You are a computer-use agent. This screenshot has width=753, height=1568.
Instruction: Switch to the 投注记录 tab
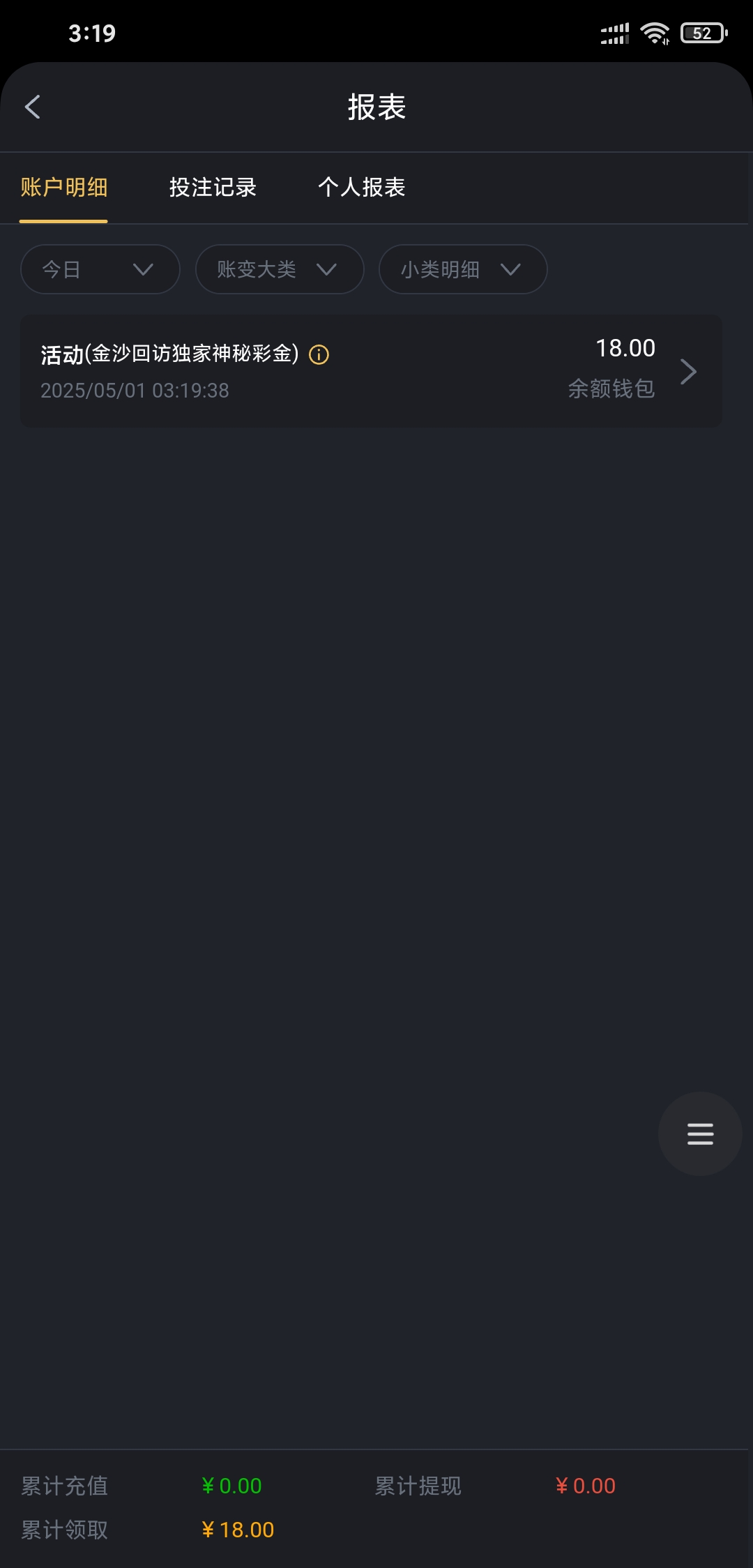[x=213, y=188]
